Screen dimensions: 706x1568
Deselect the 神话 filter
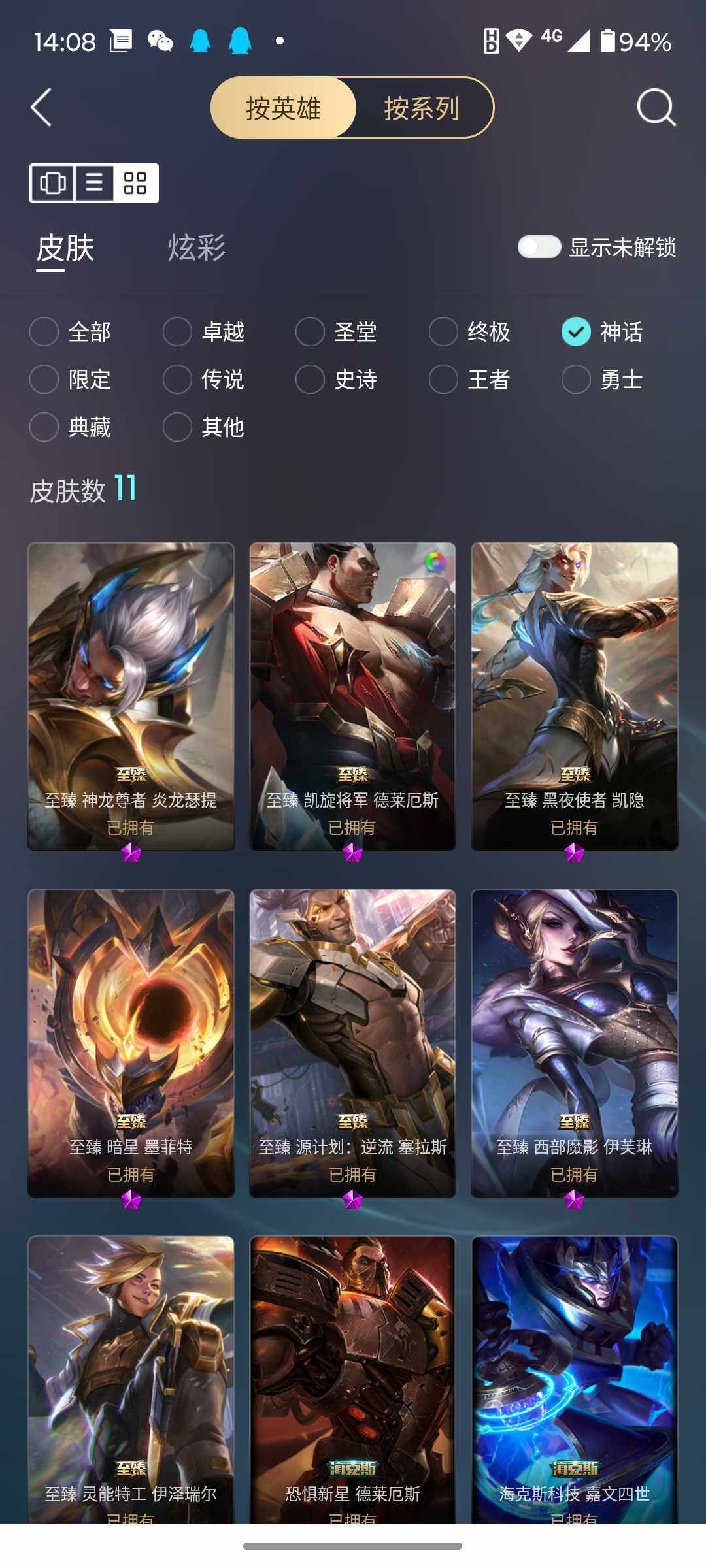576,332
